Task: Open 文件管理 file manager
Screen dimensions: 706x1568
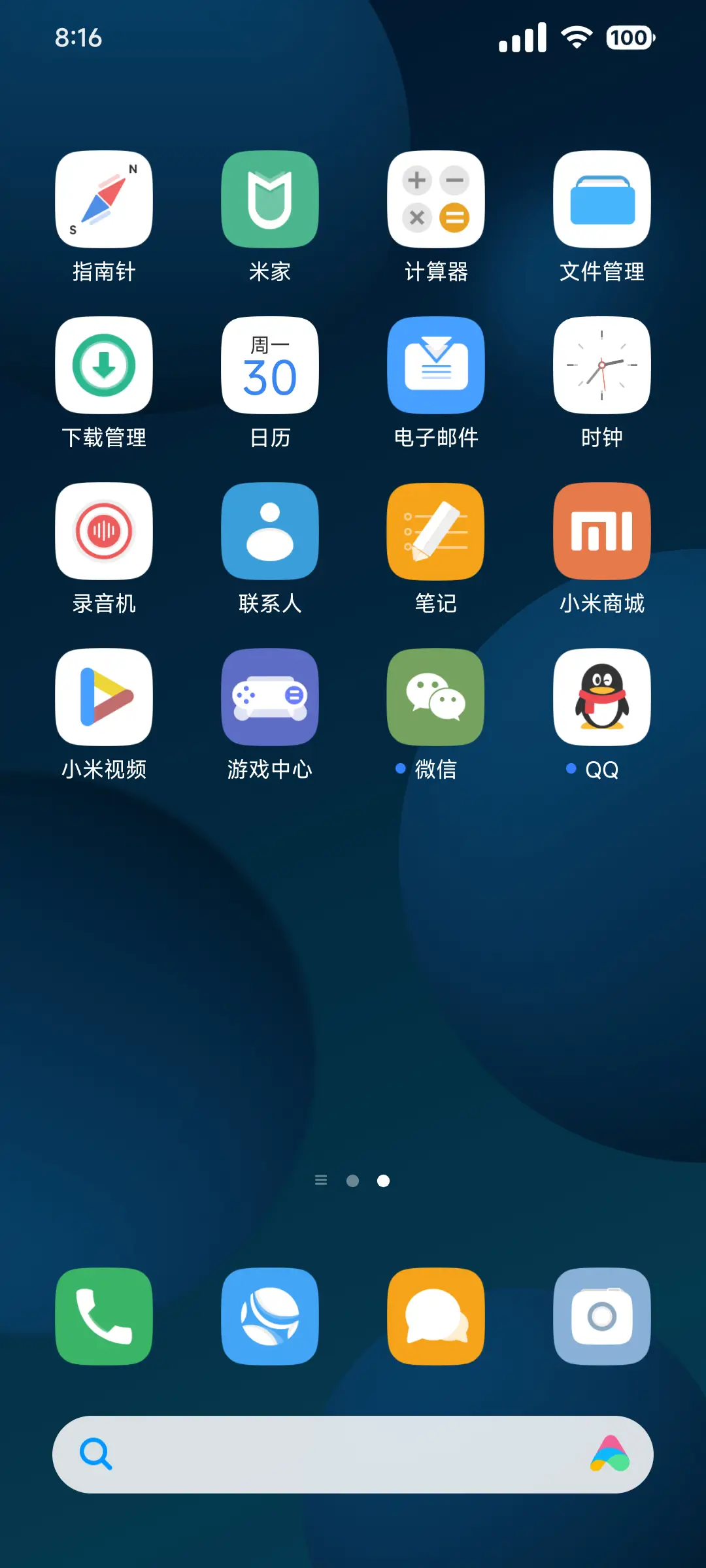Action: click(601, 200)
